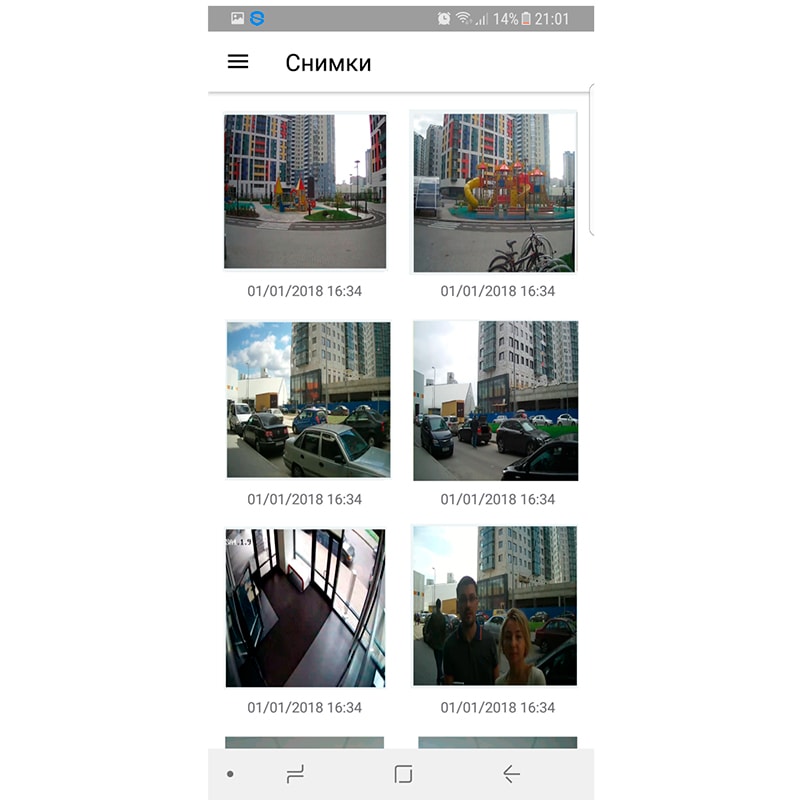This screenshot has width=800, height=800.
Task: Open snapshot showing two people near cars
Action: point(495,606)
